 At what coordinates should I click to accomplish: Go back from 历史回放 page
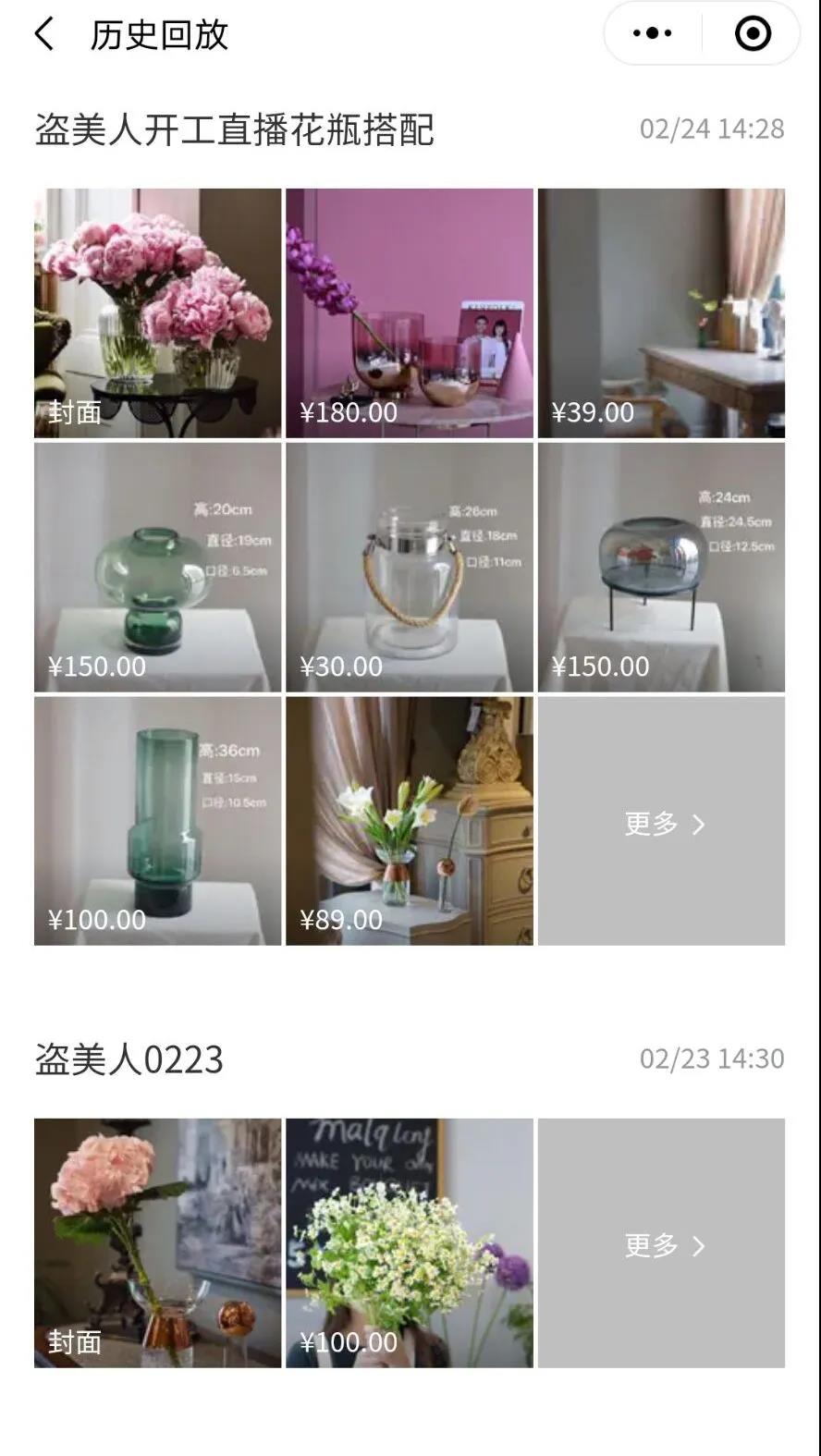point(43,35)
